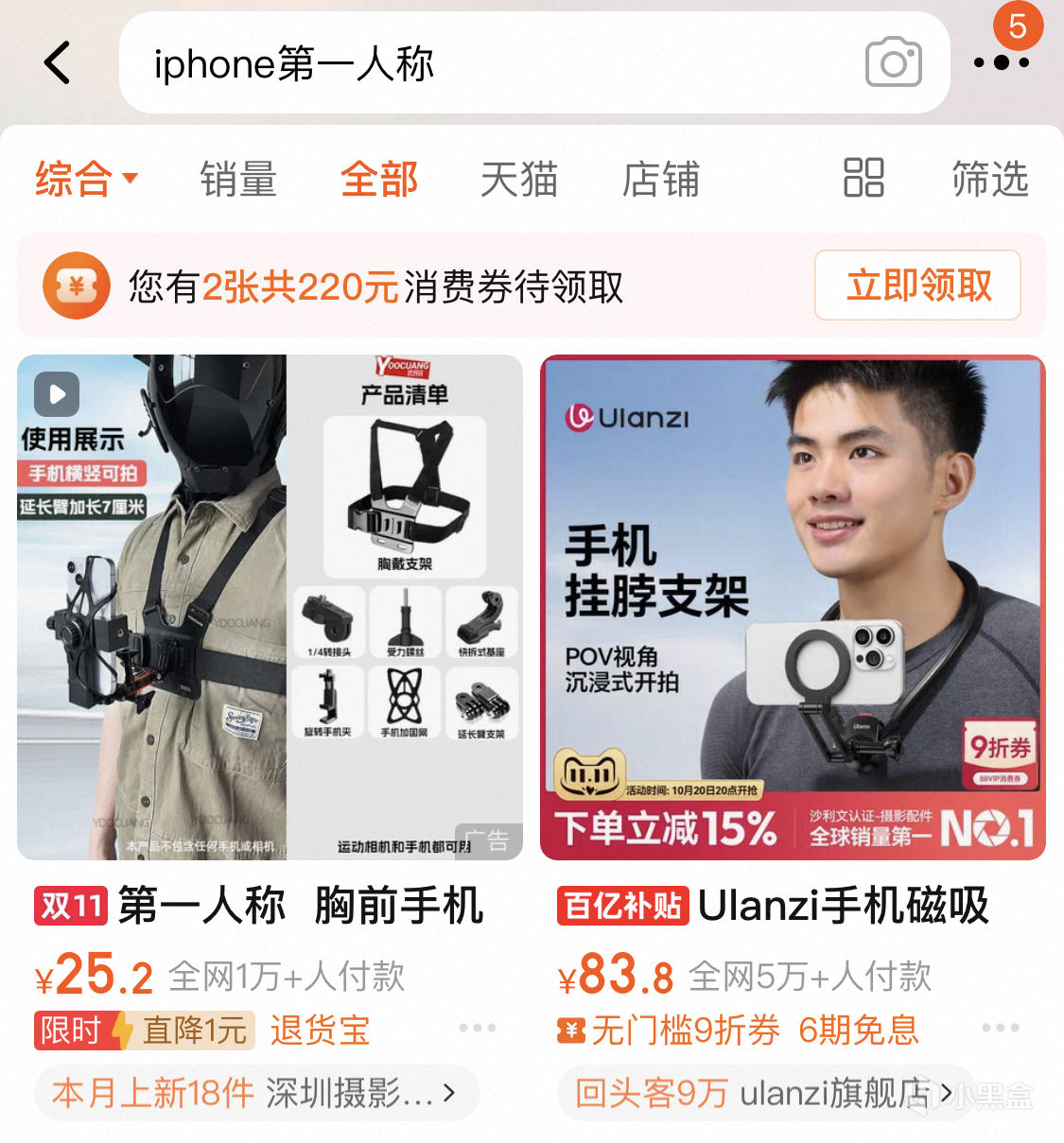
Task: Switch to the 店铺 tab
Action: coord(660,179)
